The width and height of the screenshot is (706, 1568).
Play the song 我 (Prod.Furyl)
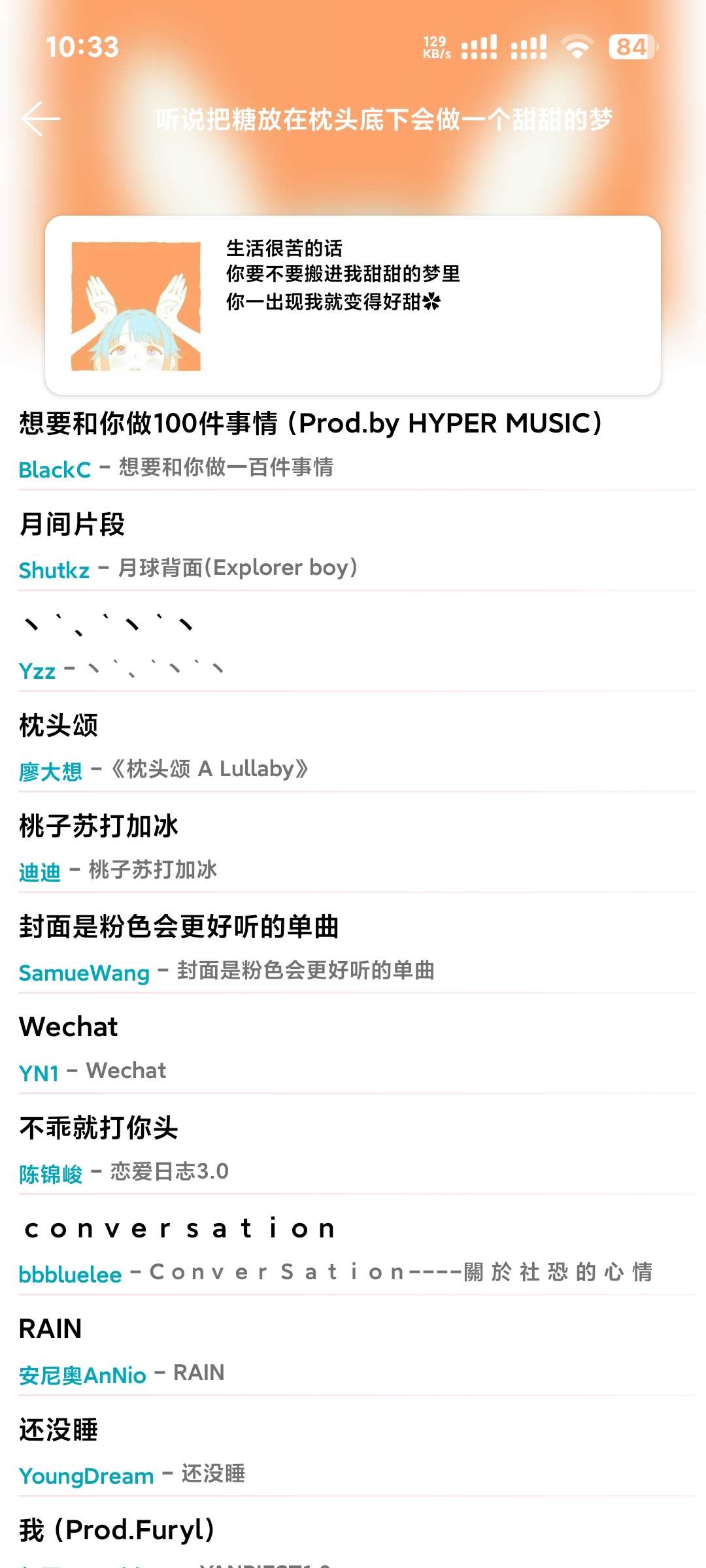118,1530
